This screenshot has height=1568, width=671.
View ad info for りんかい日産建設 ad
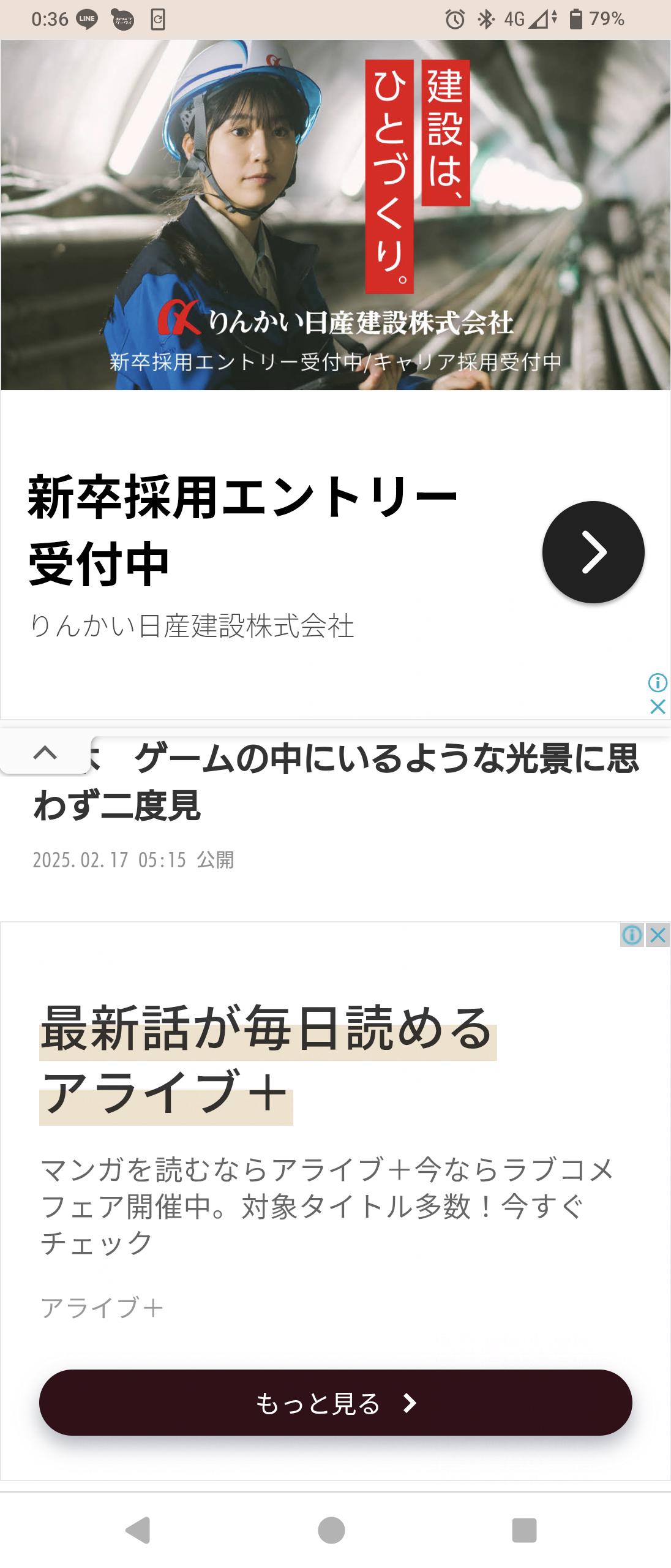coord(658,682)
